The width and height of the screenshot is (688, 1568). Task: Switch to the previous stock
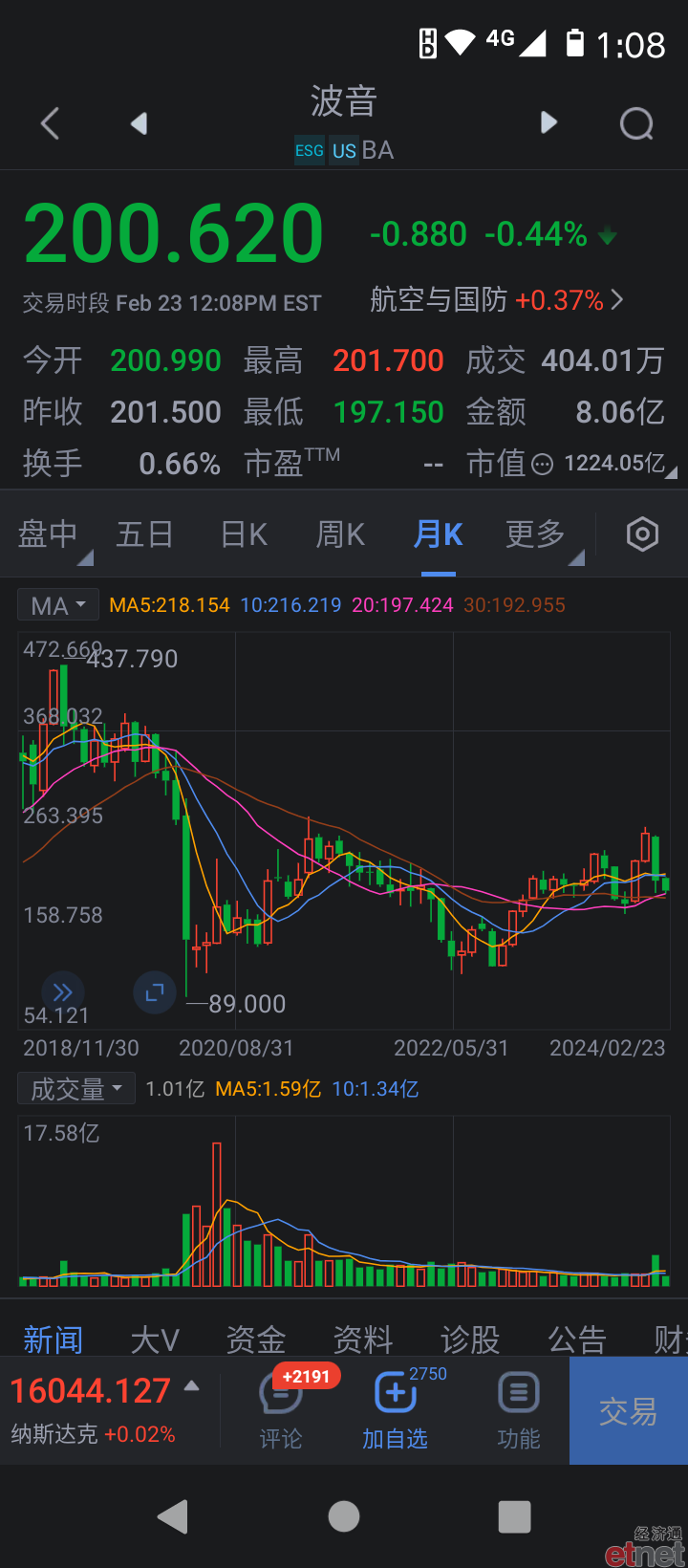[x=139, y=122]
